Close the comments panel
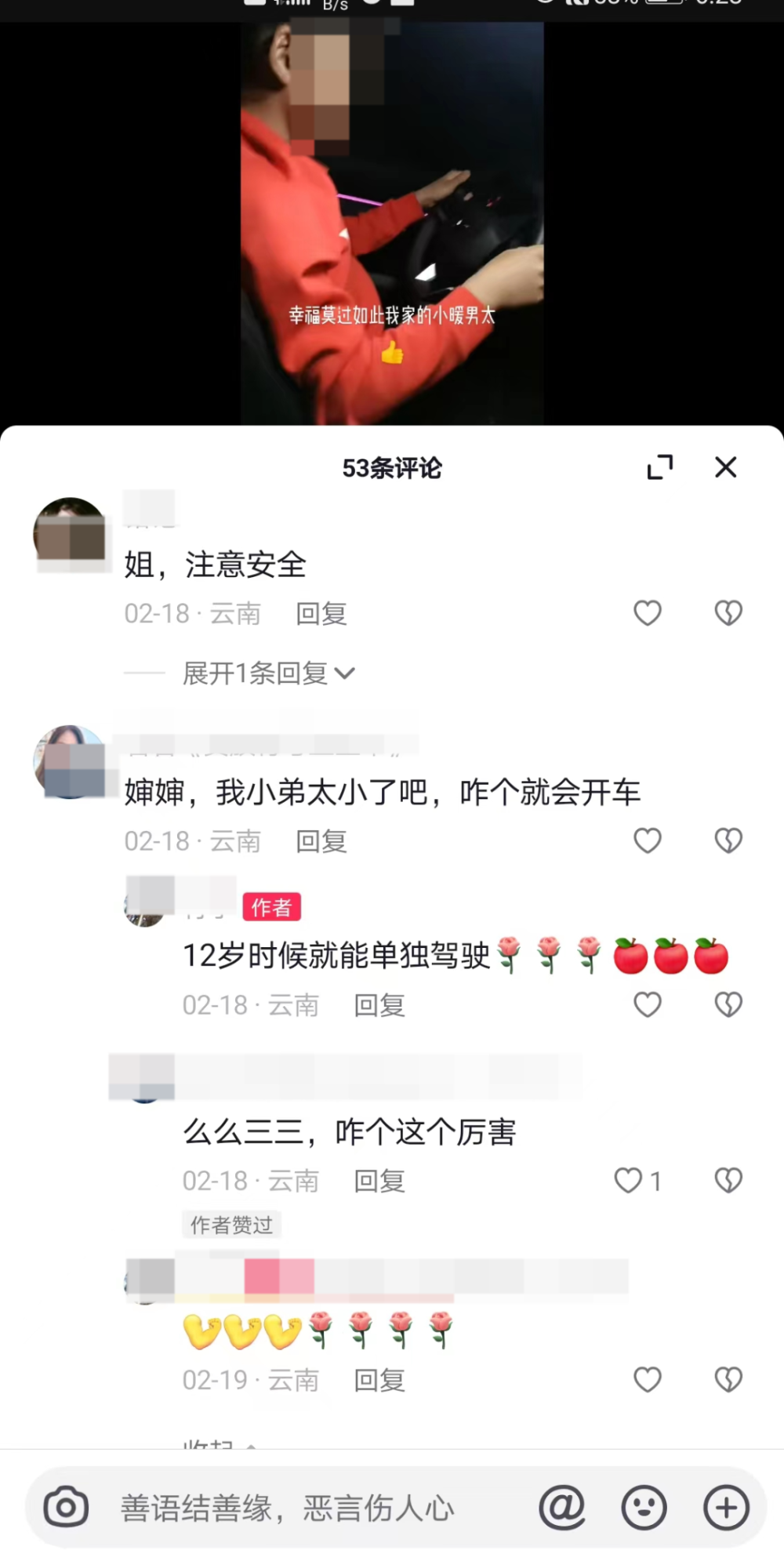 pos(726,467)
